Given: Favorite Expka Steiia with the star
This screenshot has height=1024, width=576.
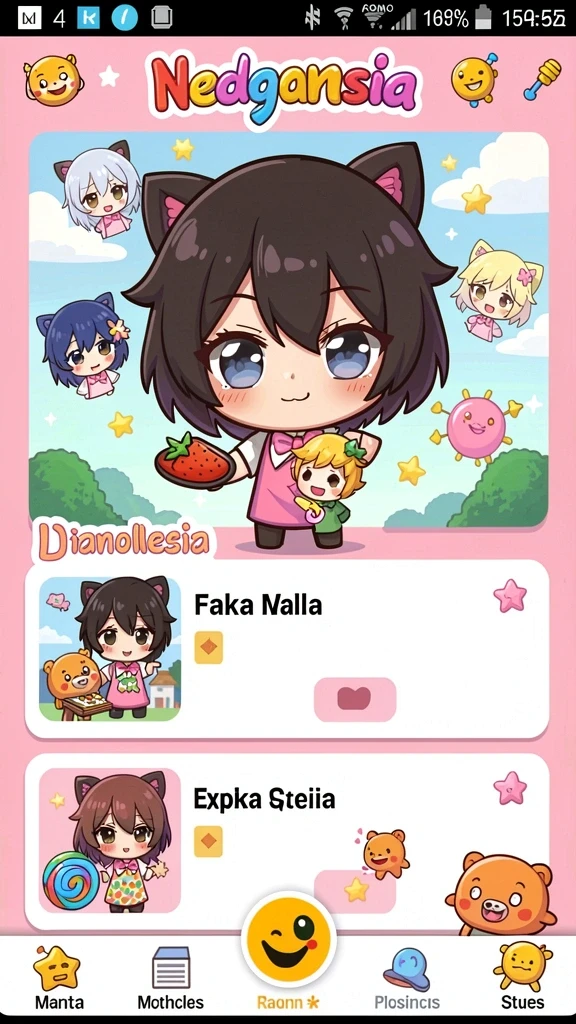Looking at the screenshot, I should click(509, 788).
